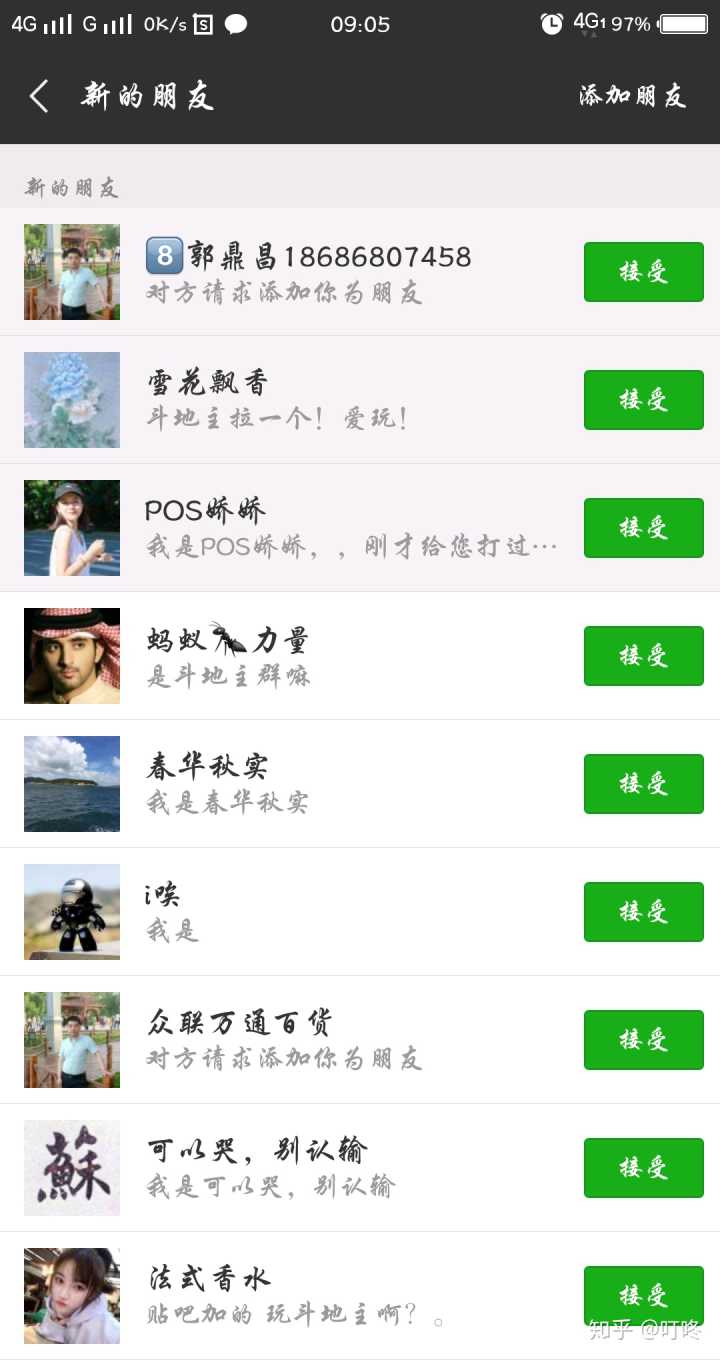The height and width of the screenshot is (1360, 720).
Task: Accept friend request from 雪花飘香
Action: pyautogui.click(x=643, y=400)
